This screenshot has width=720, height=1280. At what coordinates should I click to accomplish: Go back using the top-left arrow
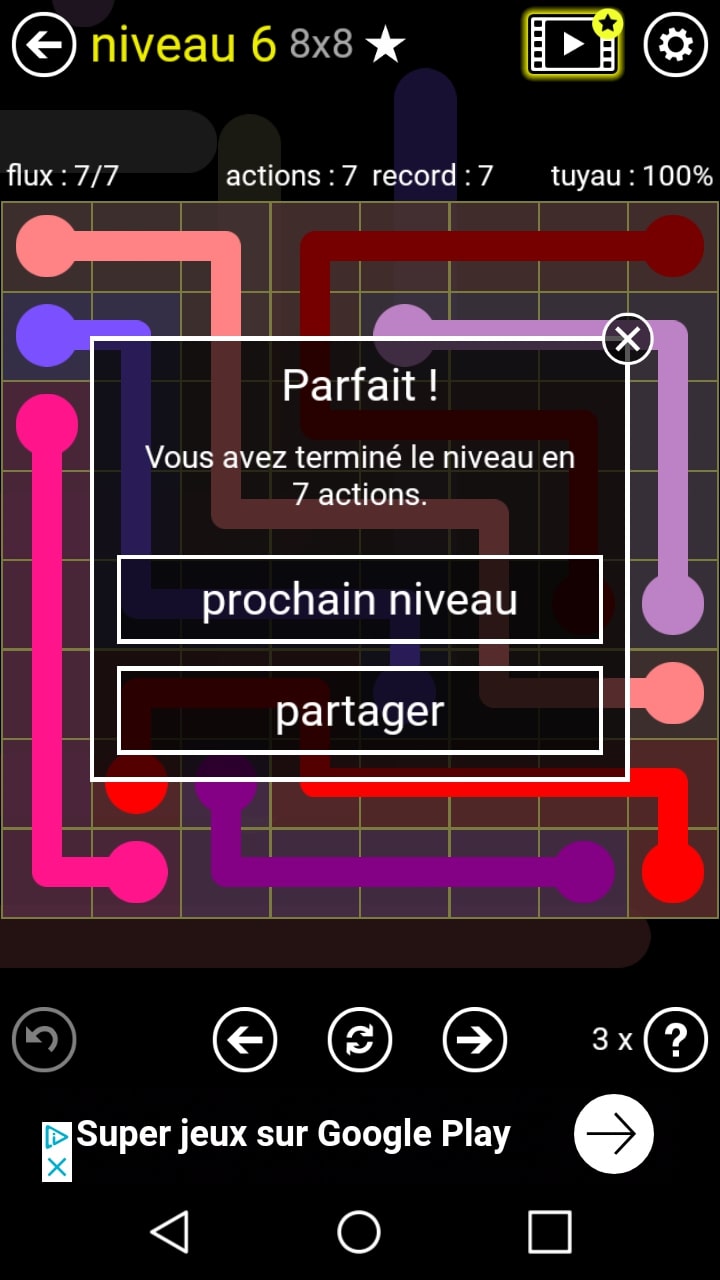tap(44, 45)
